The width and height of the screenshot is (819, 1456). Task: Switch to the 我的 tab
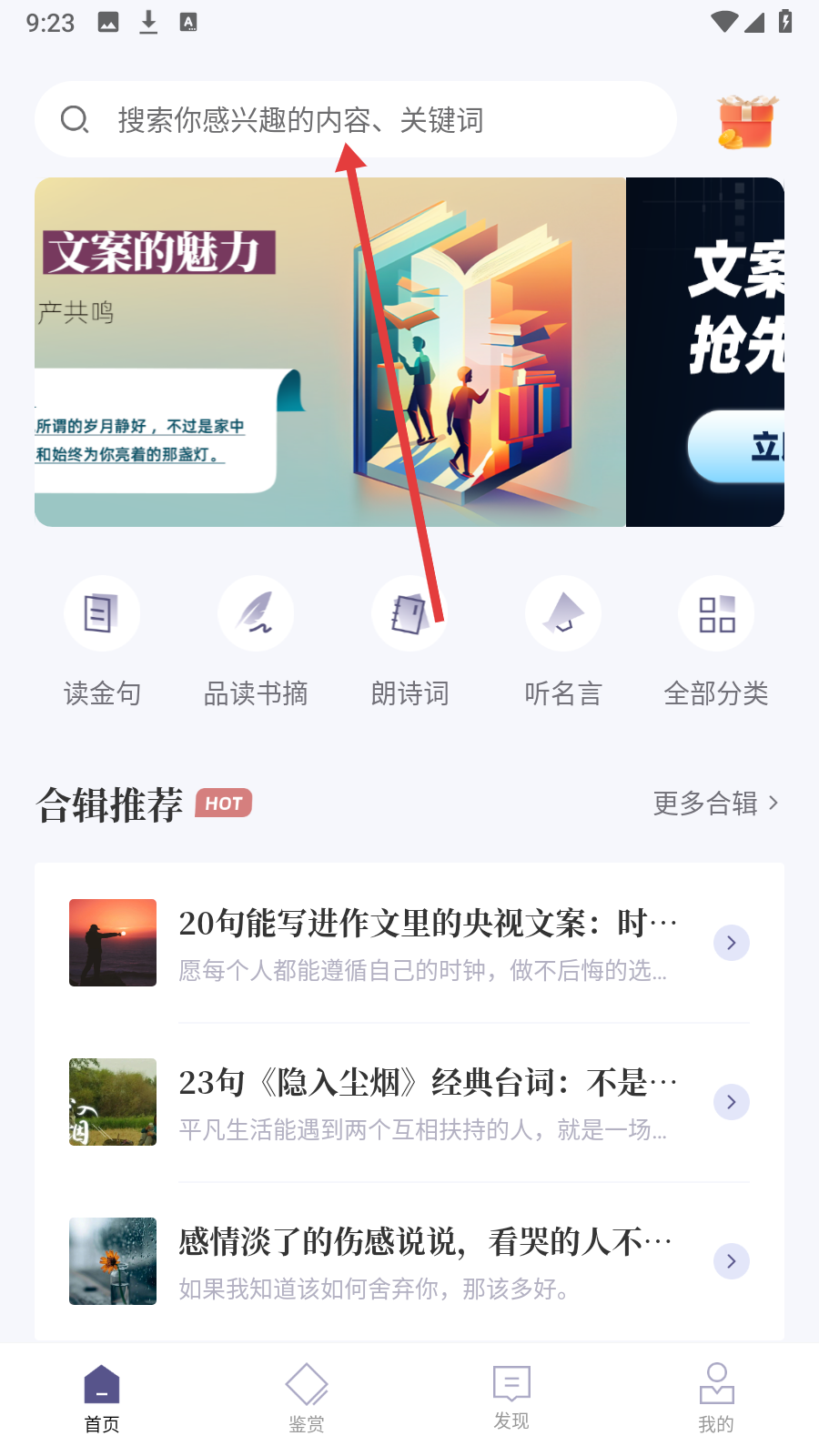click(x=716, y=1399)
